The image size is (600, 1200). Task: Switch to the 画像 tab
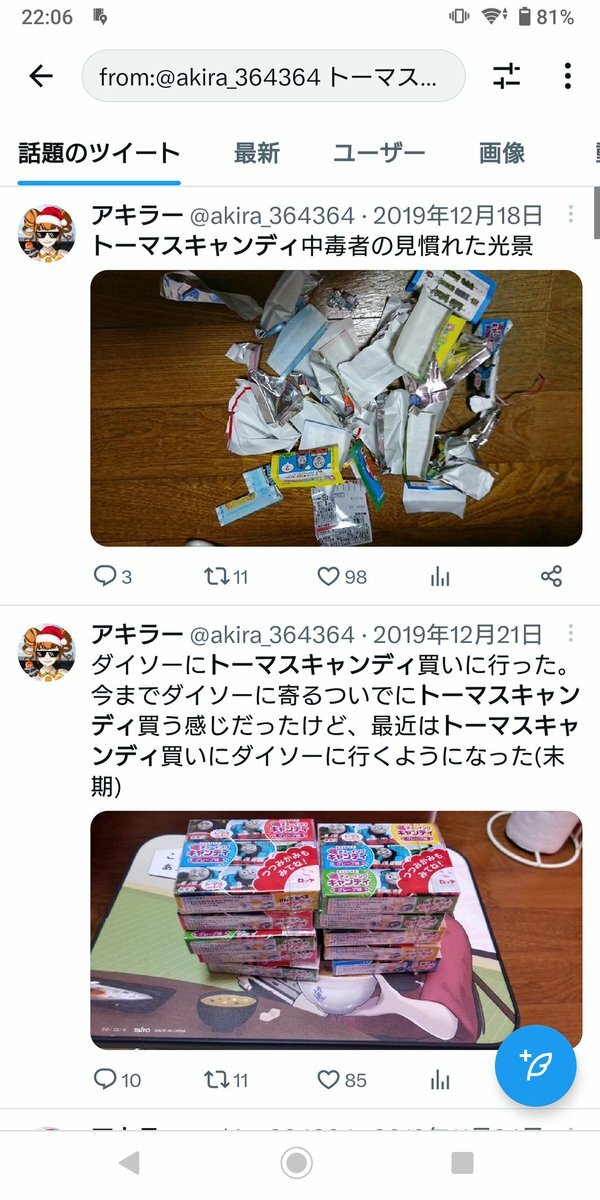502,153
